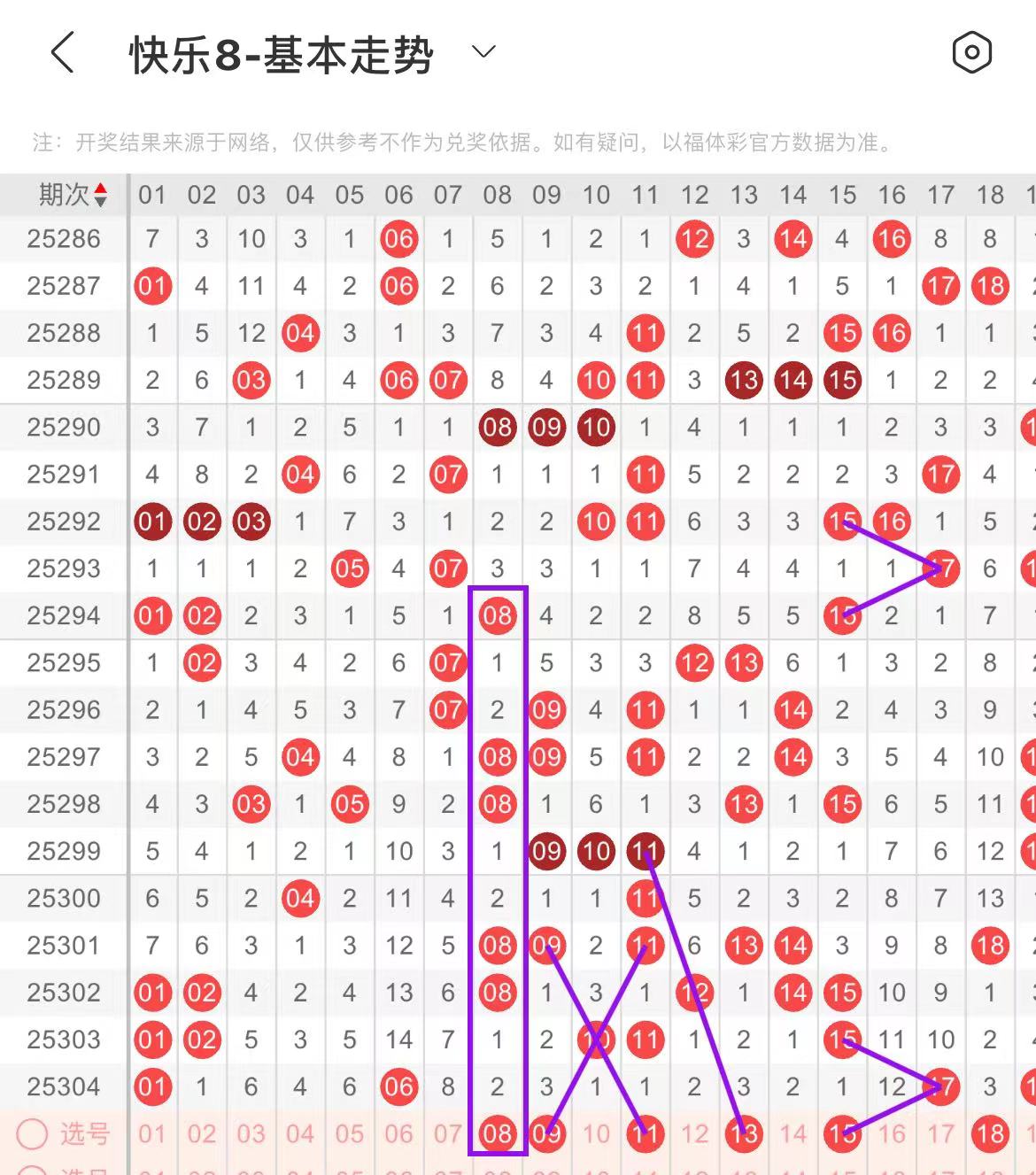The image size is (1036, 1175).
Task: Deselect number 18 in the 选号 row
Action: 990,1133
